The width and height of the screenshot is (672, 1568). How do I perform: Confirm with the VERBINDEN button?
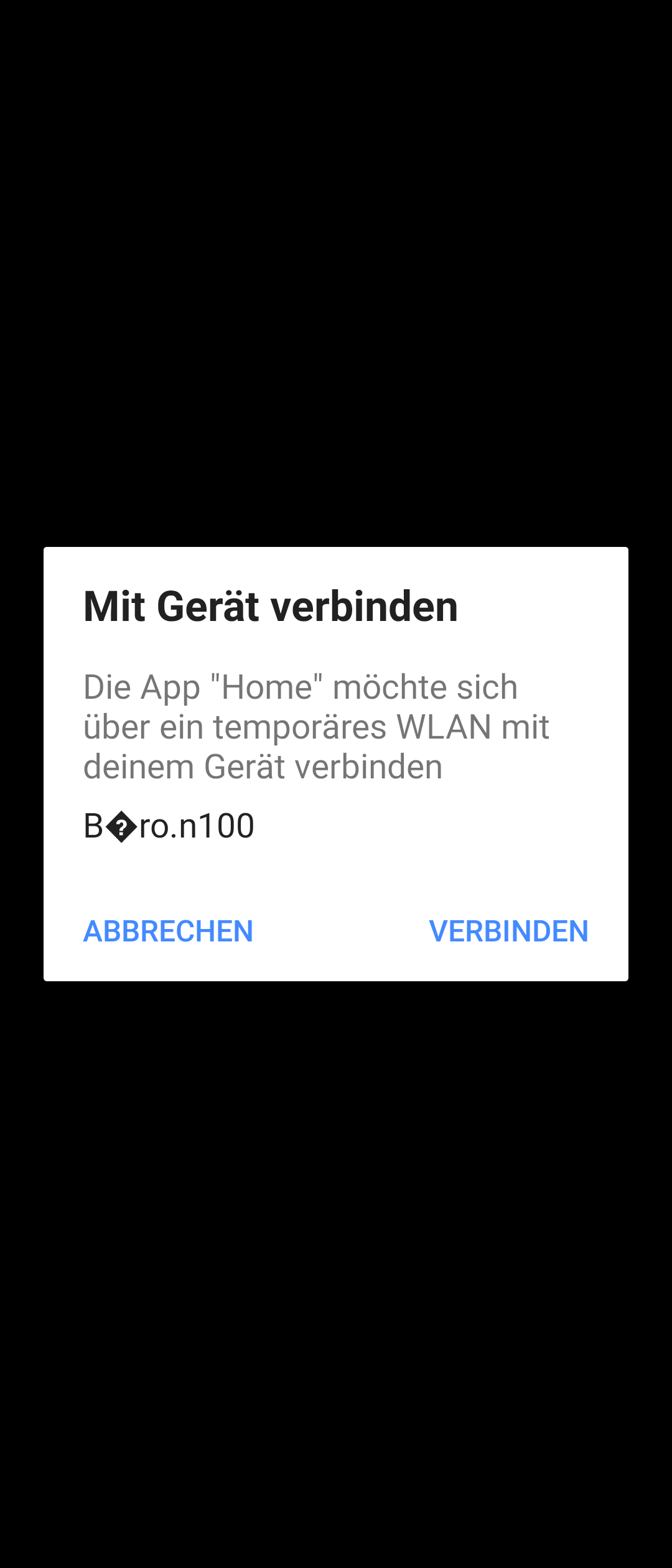(x=508, y=931)
